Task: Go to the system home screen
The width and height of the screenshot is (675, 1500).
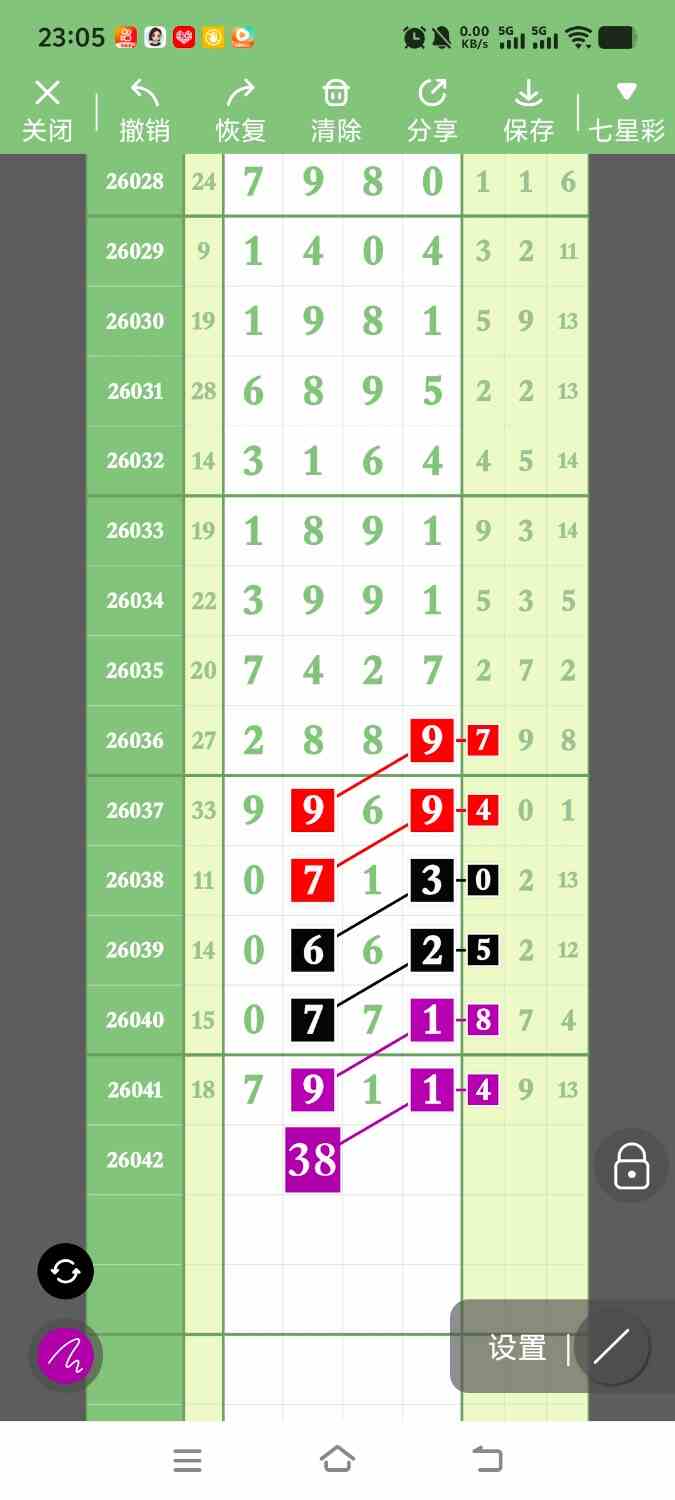Action: pos(337,1460)
